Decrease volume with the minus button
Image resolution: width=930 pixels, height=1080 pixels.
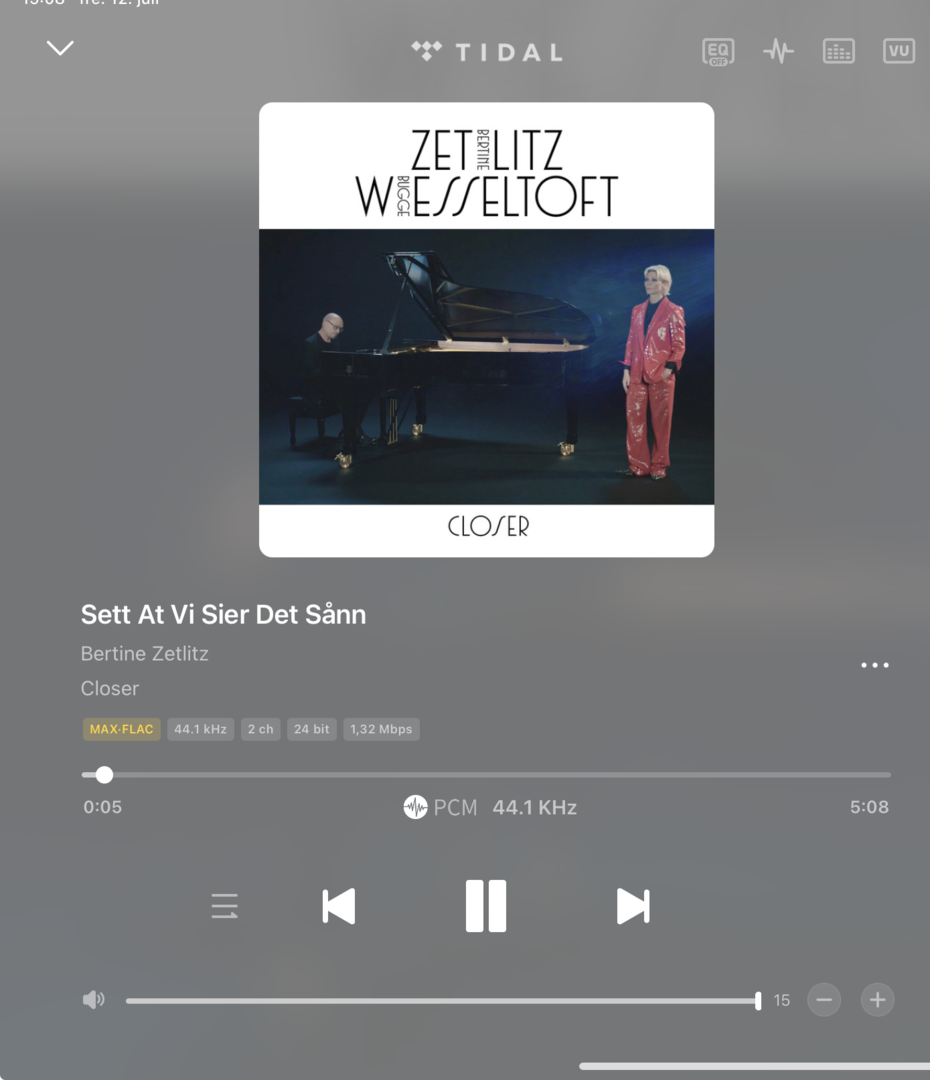click(824, 1000)
